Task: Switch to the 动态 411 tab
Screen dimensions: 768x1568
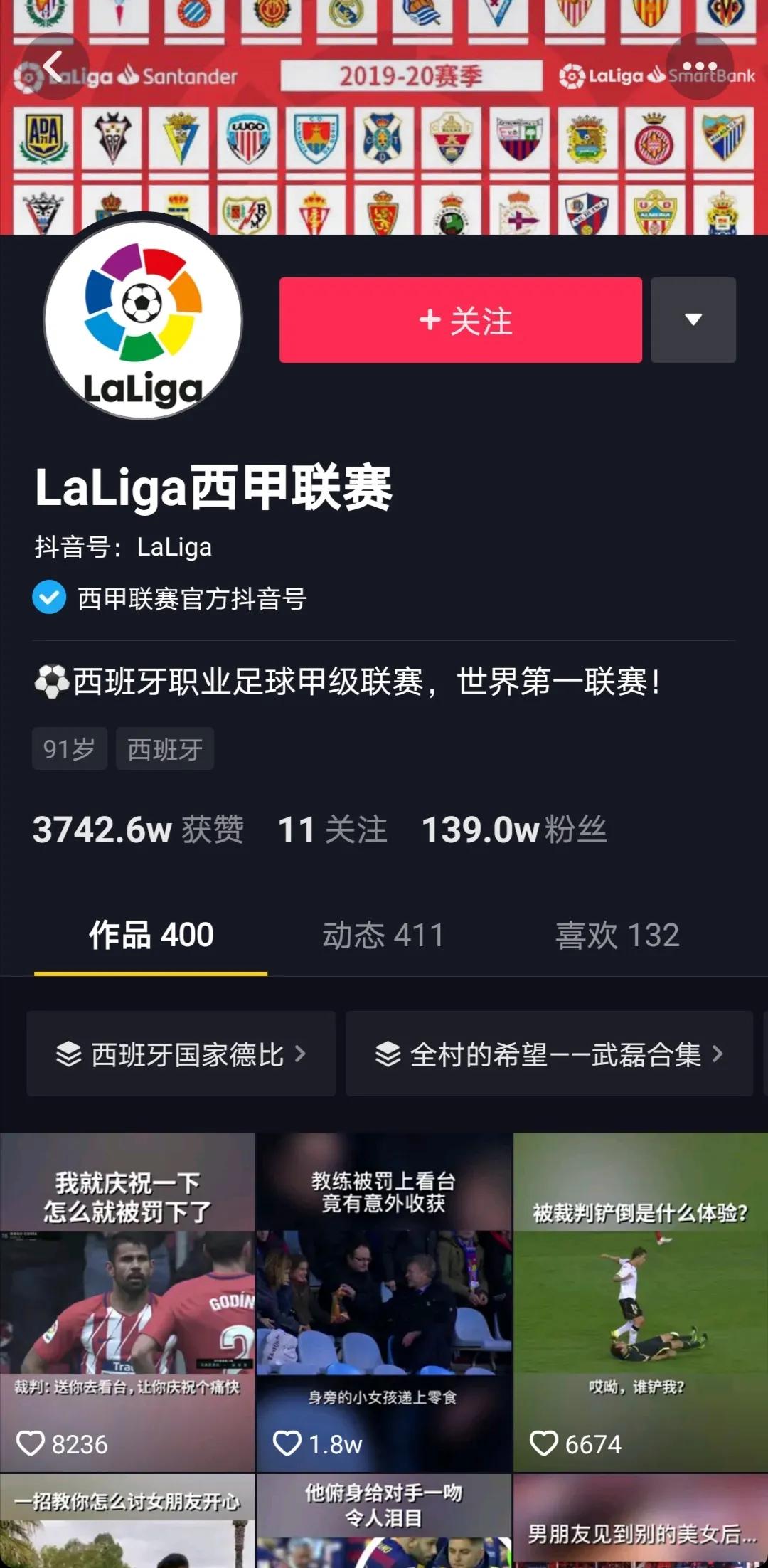Action: (x=383, y=935)
